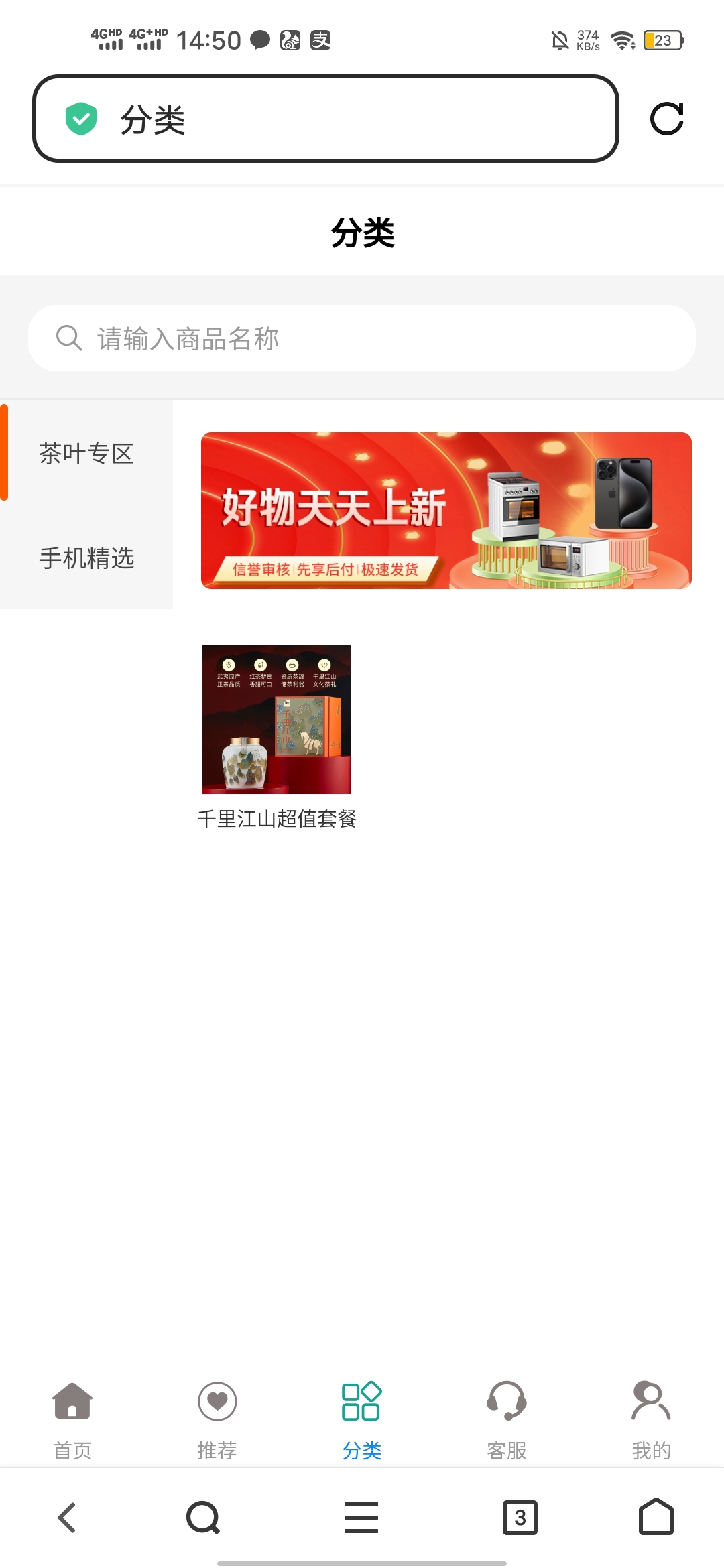The width and height of the screenshot is (724, 1568).
Task: Tap the browser address bar showing 分类
Action: 325,119
